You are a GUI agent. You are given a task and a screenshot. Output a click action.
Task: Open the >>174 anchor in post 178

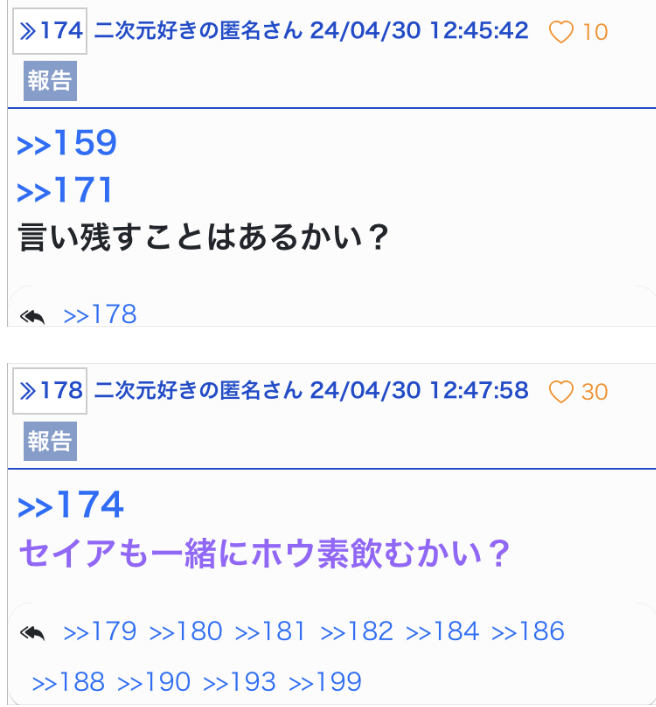click(x=71, y=505)
